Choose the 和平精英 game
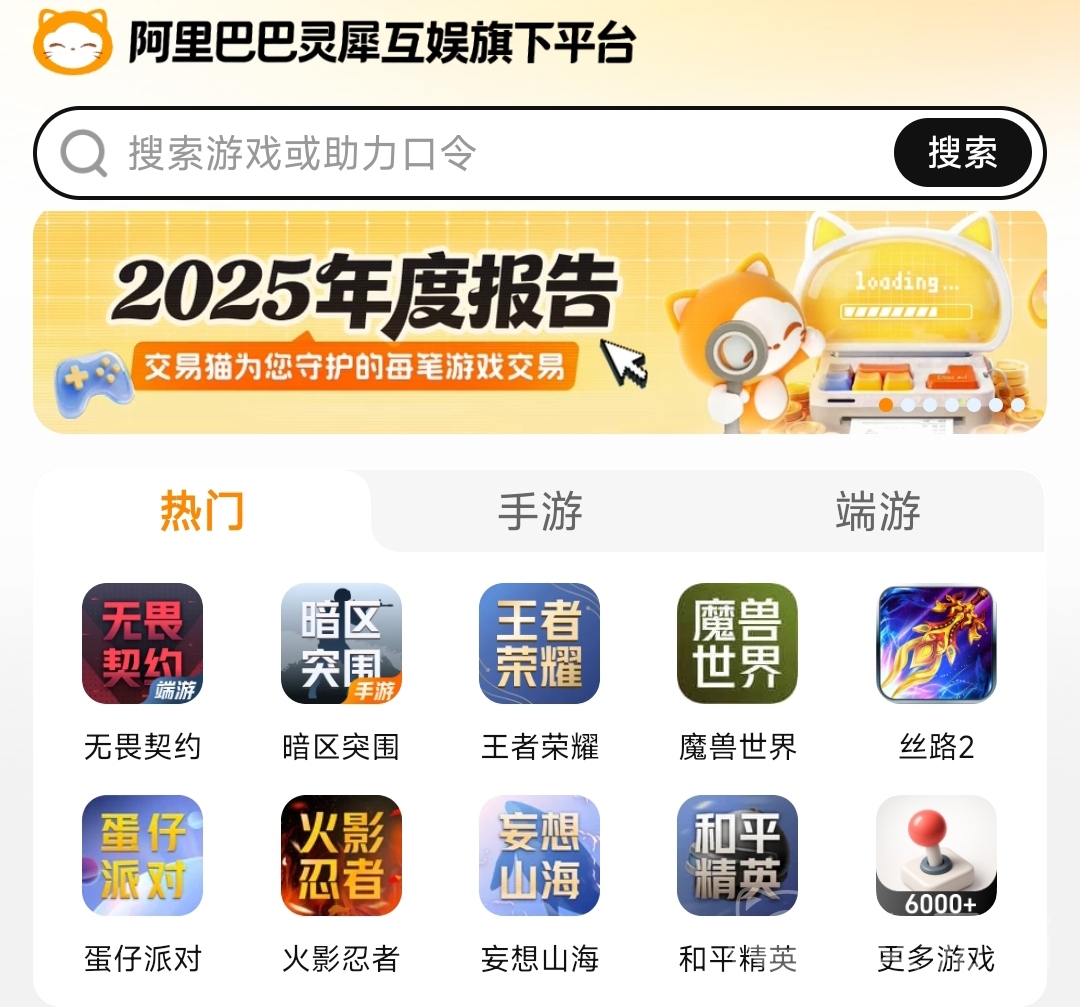 737,856
